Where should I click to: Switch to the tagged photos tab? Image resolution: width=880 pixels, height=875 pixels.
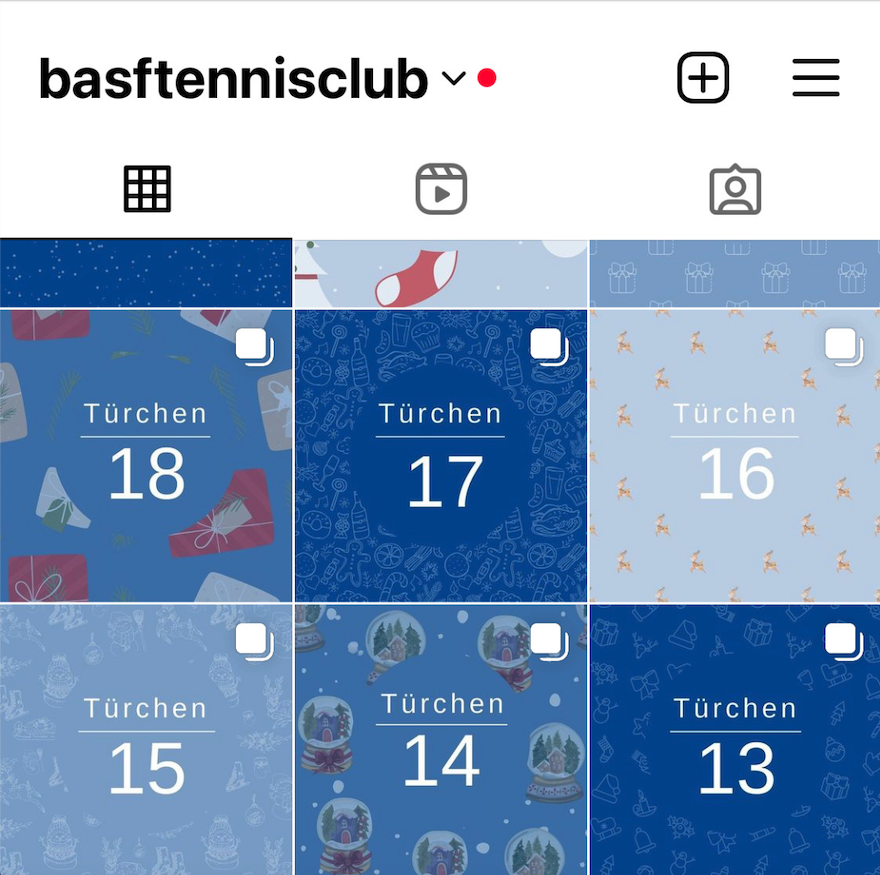pyautogui.click(x=735, y=189)
